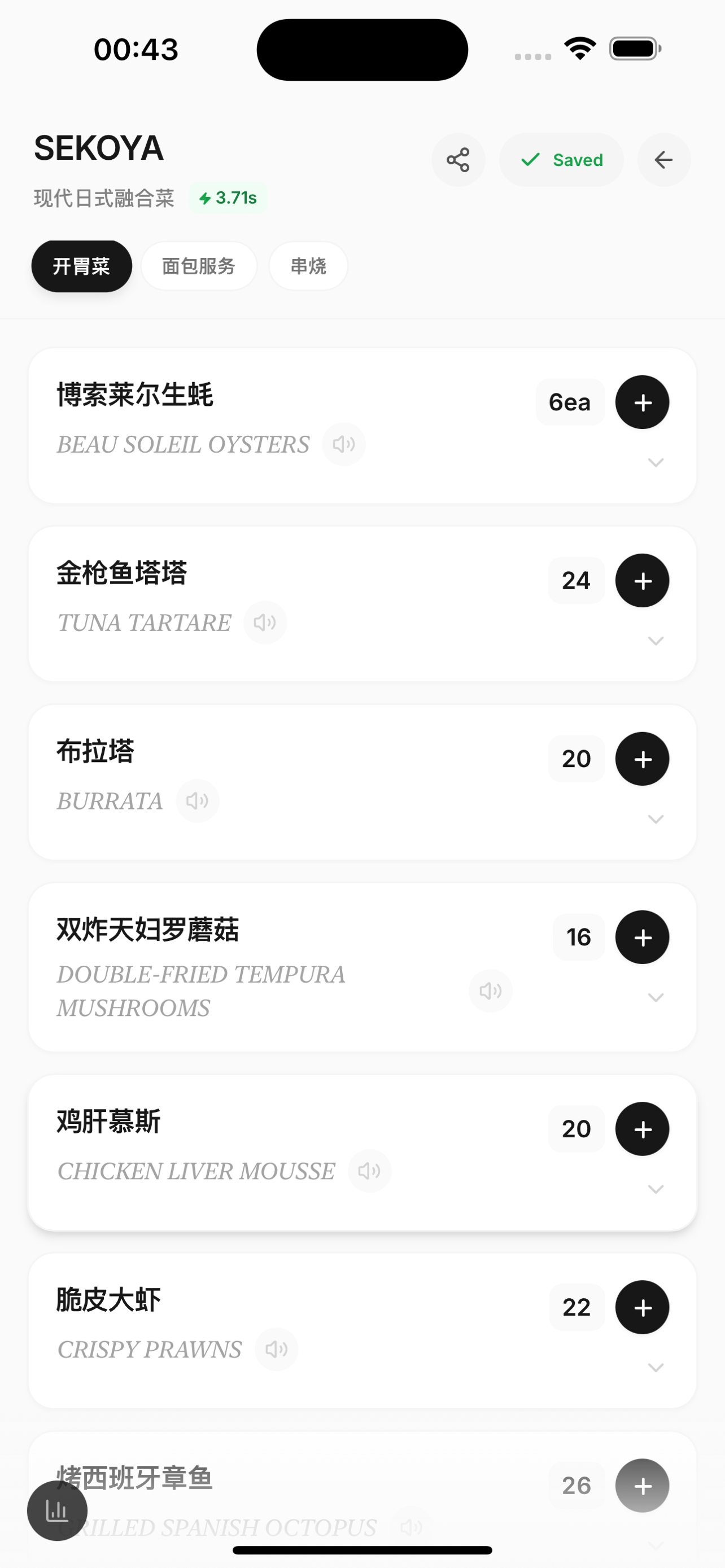Add Double-Fried Tempura Mushrooms
The height and width of the screenshot is (1568, 725).
point(642,938)
